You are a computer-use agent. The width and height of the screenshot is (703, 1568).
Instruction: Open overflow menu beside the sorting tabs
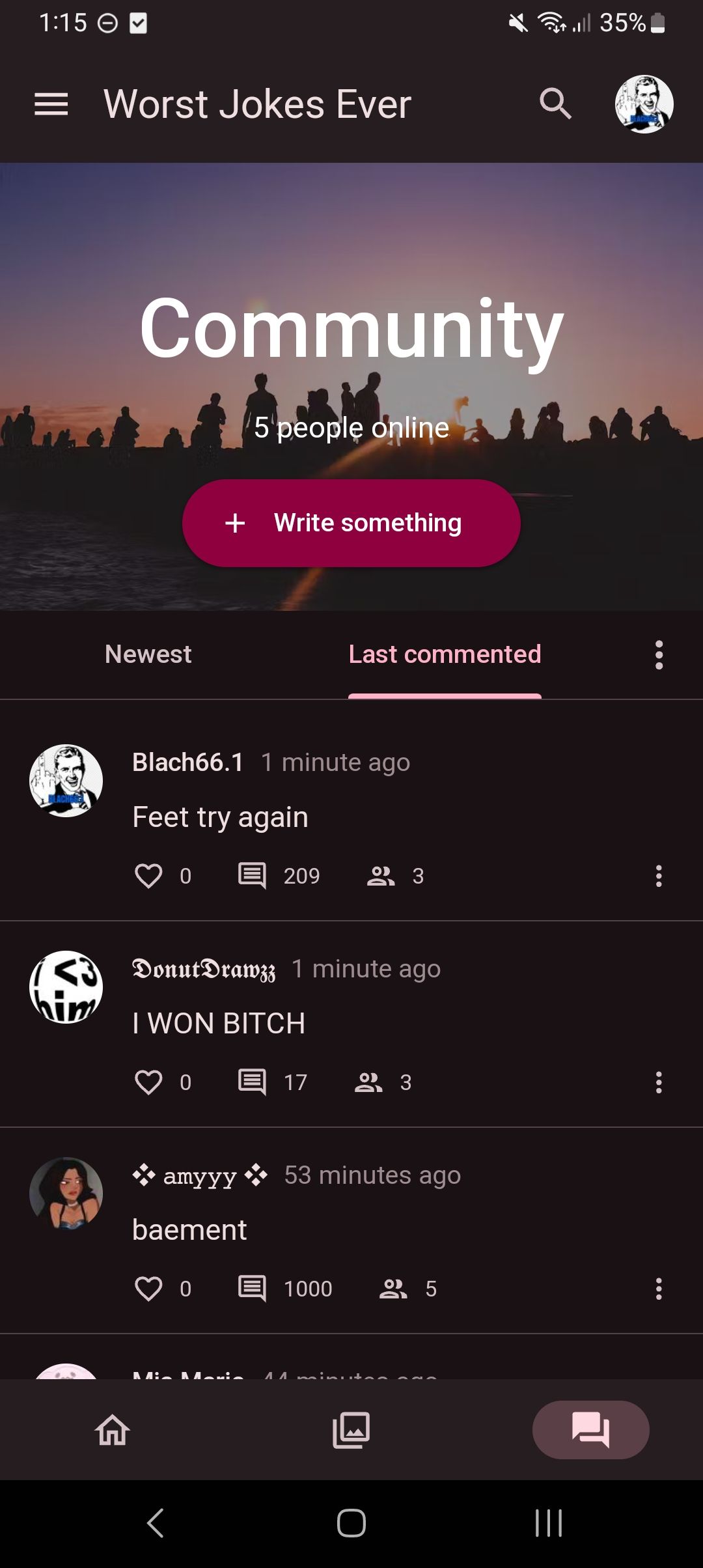[x=659, y=654]
